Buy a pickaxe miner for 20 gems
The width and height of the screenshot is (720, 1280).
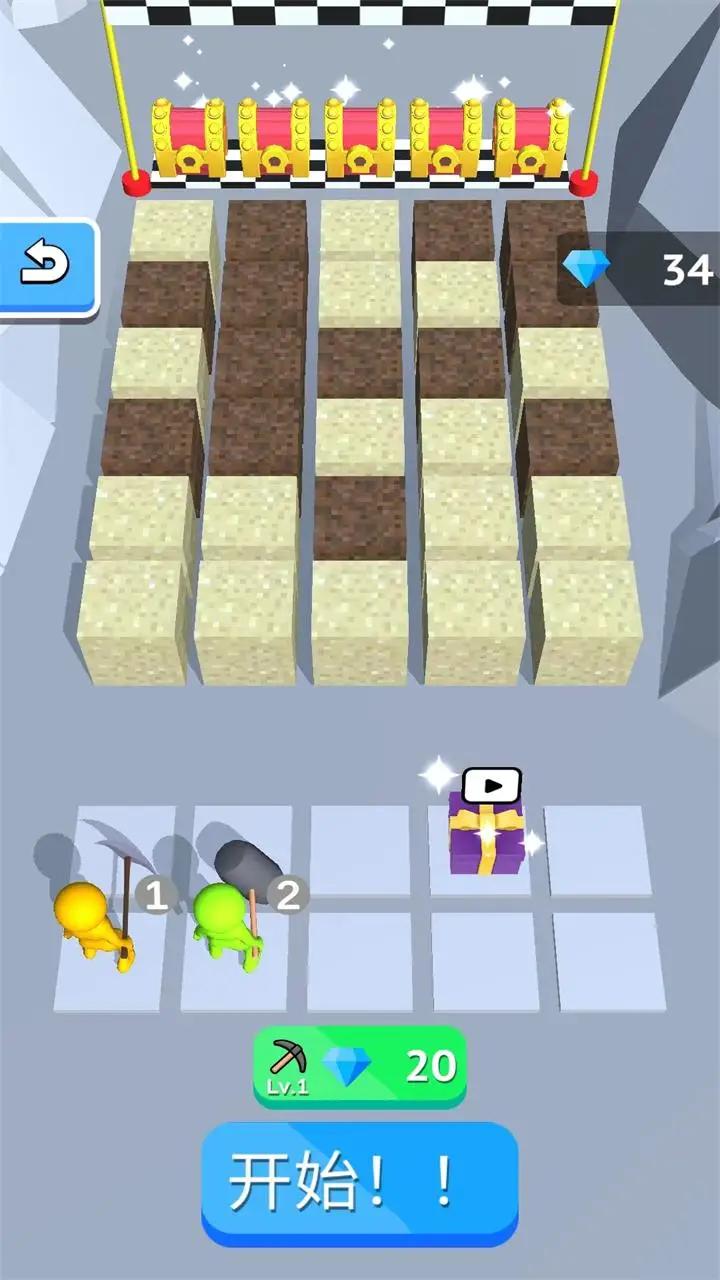coord(360,1067)
